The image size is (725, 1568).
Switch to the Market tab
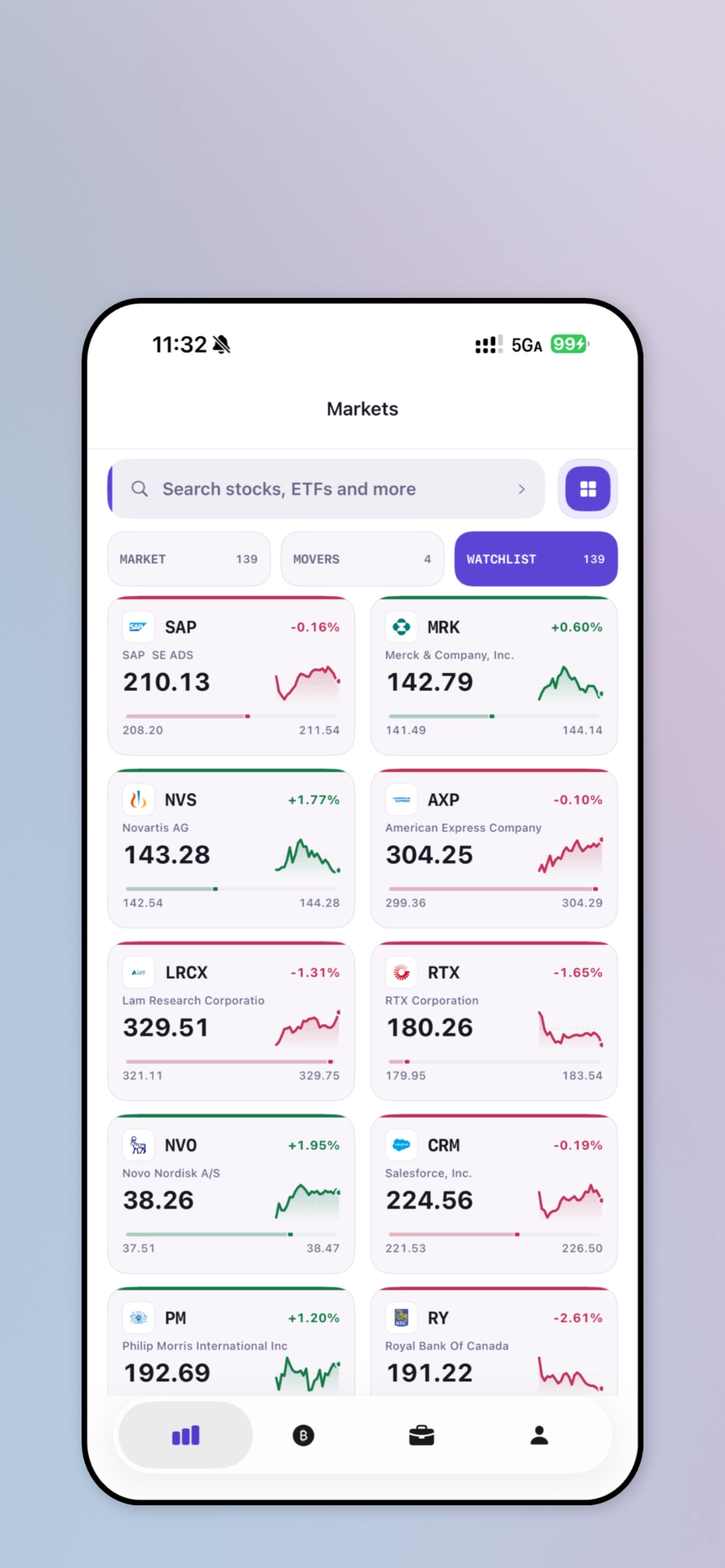tap(189, 559)
